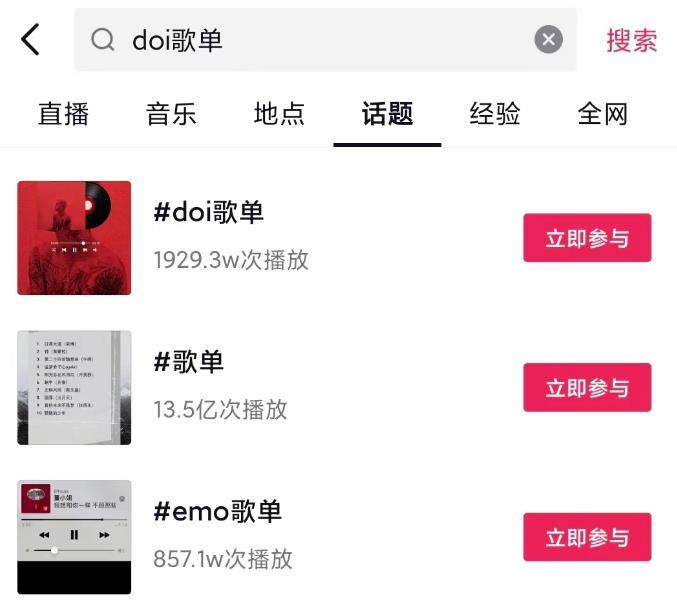
Task: Go back with the top-left arrow
Action: tap(30, 40)
